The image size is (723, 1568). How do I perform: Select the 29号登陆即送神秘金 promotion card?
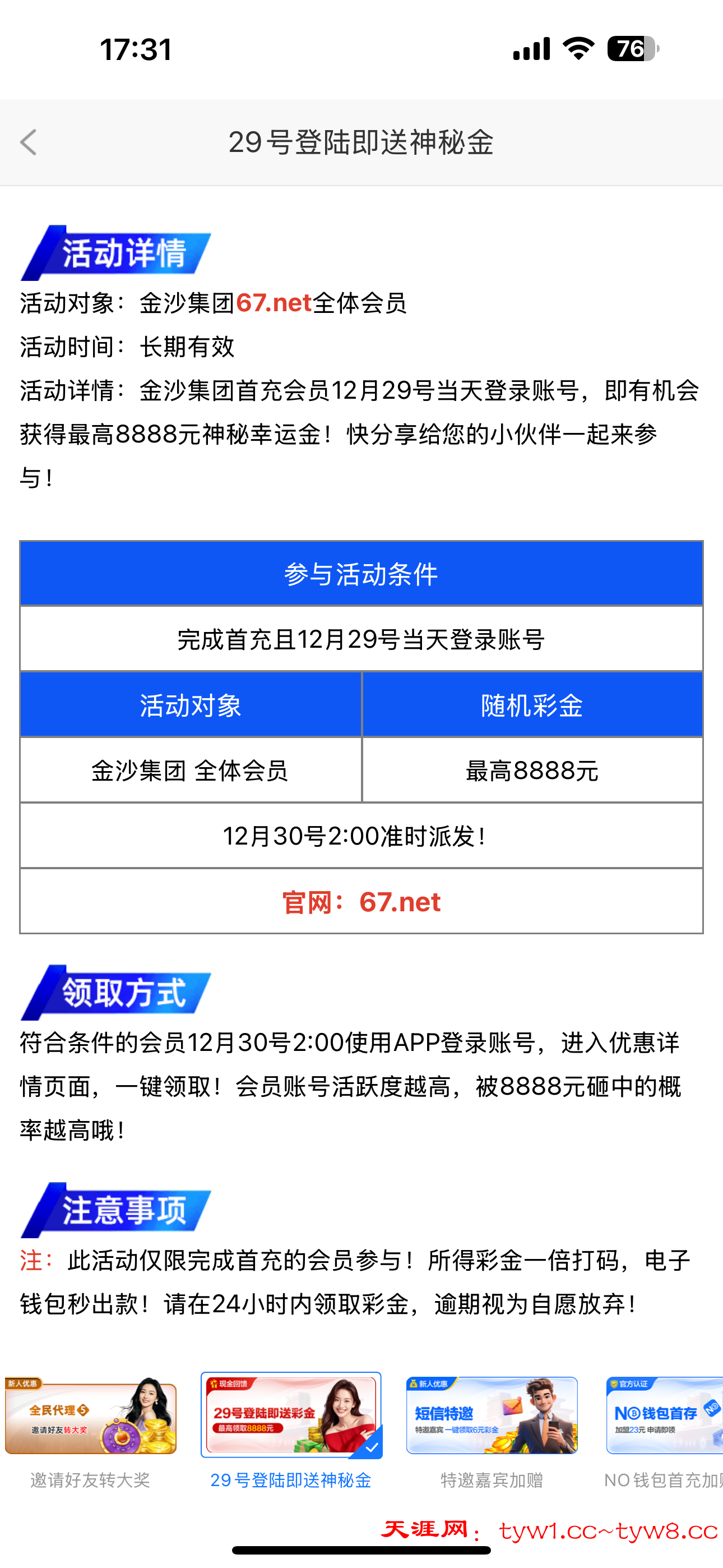[x=291, y=1416]
